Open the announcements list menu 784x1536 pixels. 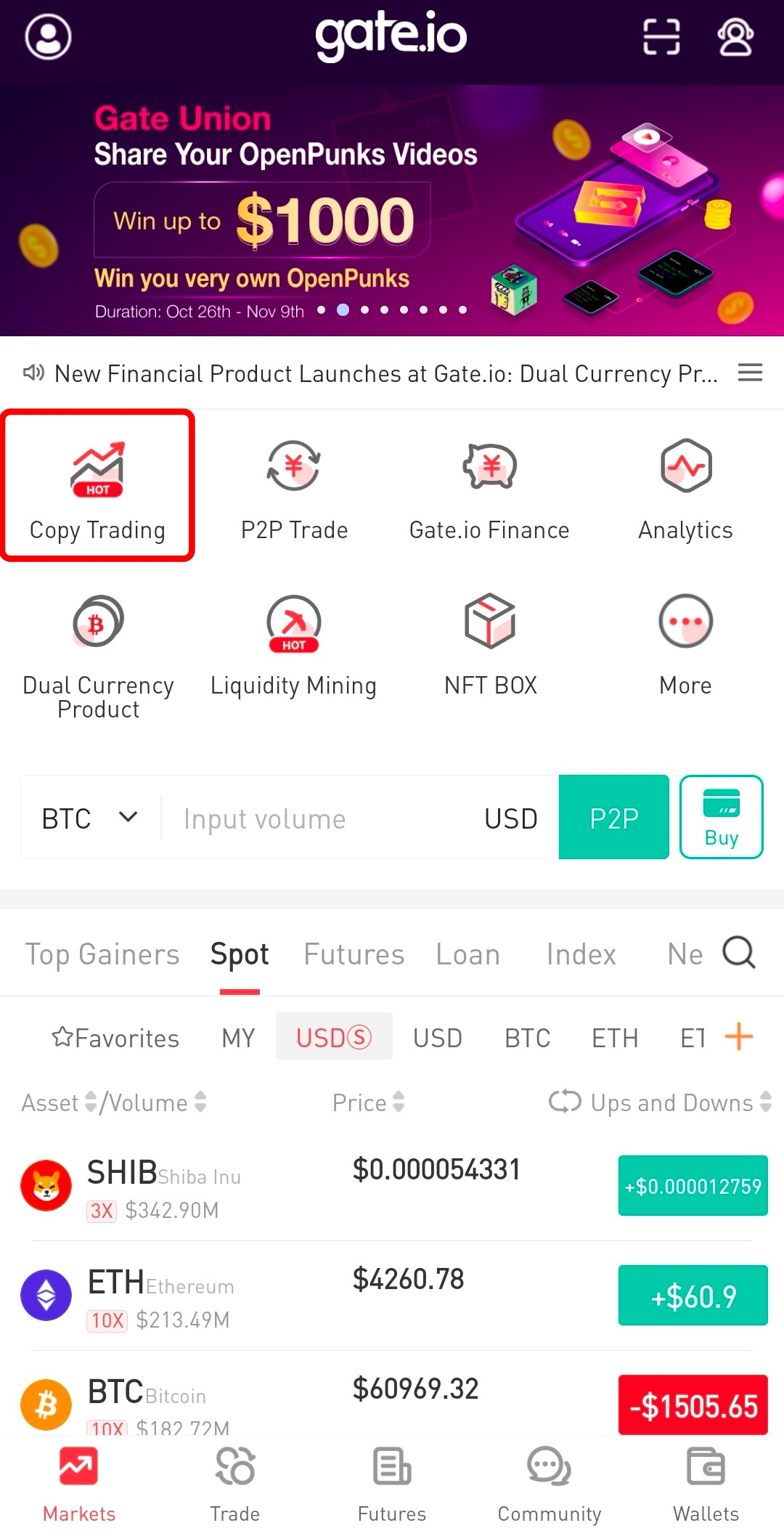click(750, 373)
